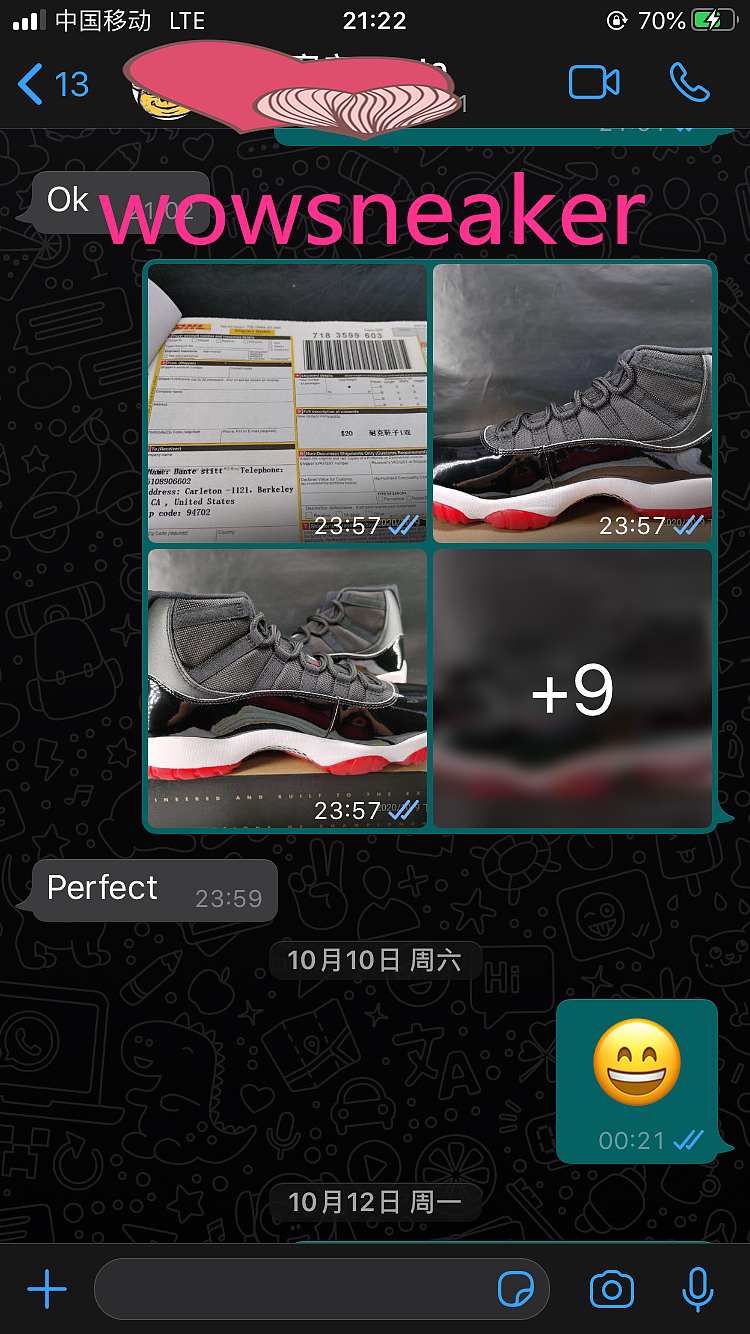Open the +9 more photos tile
The image size is (750, 1334).
572,689
